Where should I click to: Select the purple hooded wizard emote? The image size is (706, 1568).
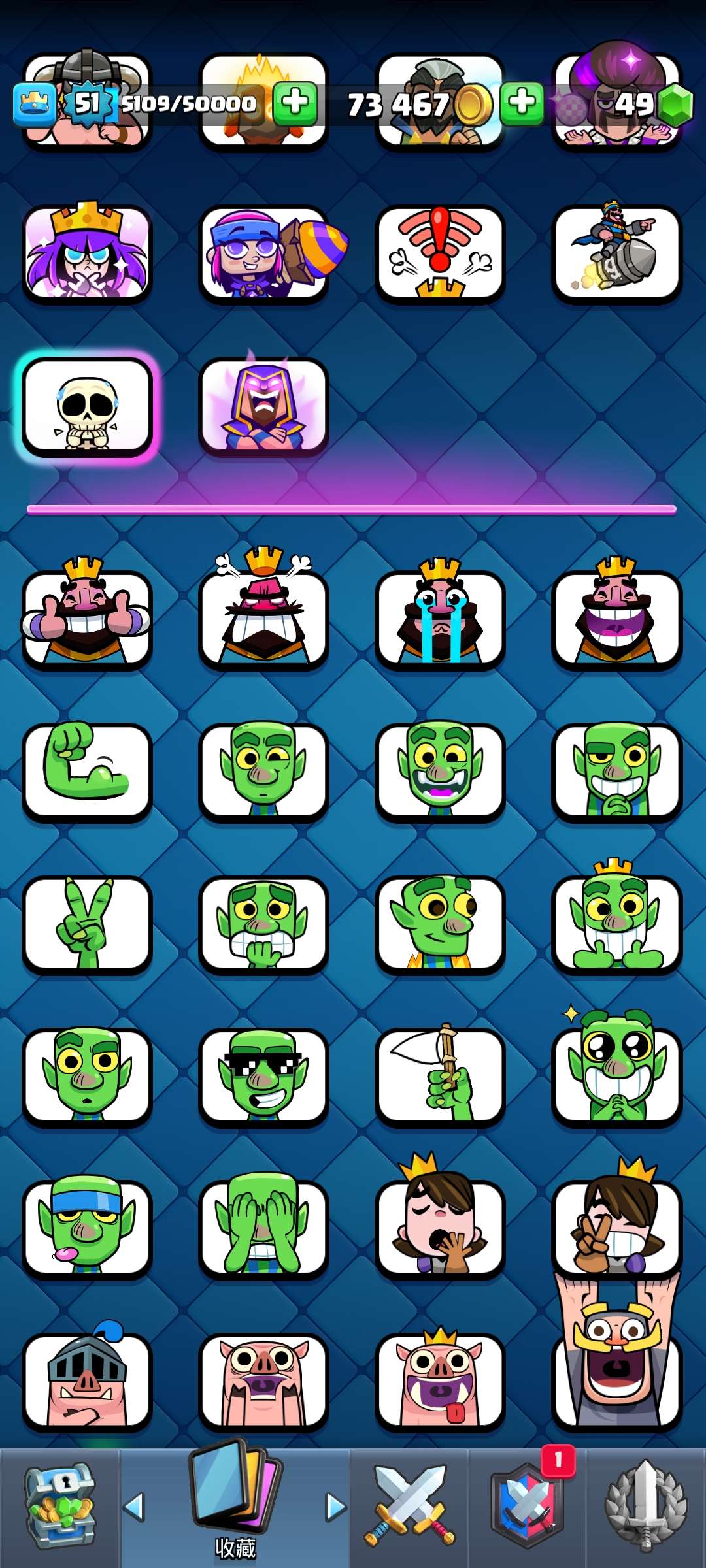point(263,406)
